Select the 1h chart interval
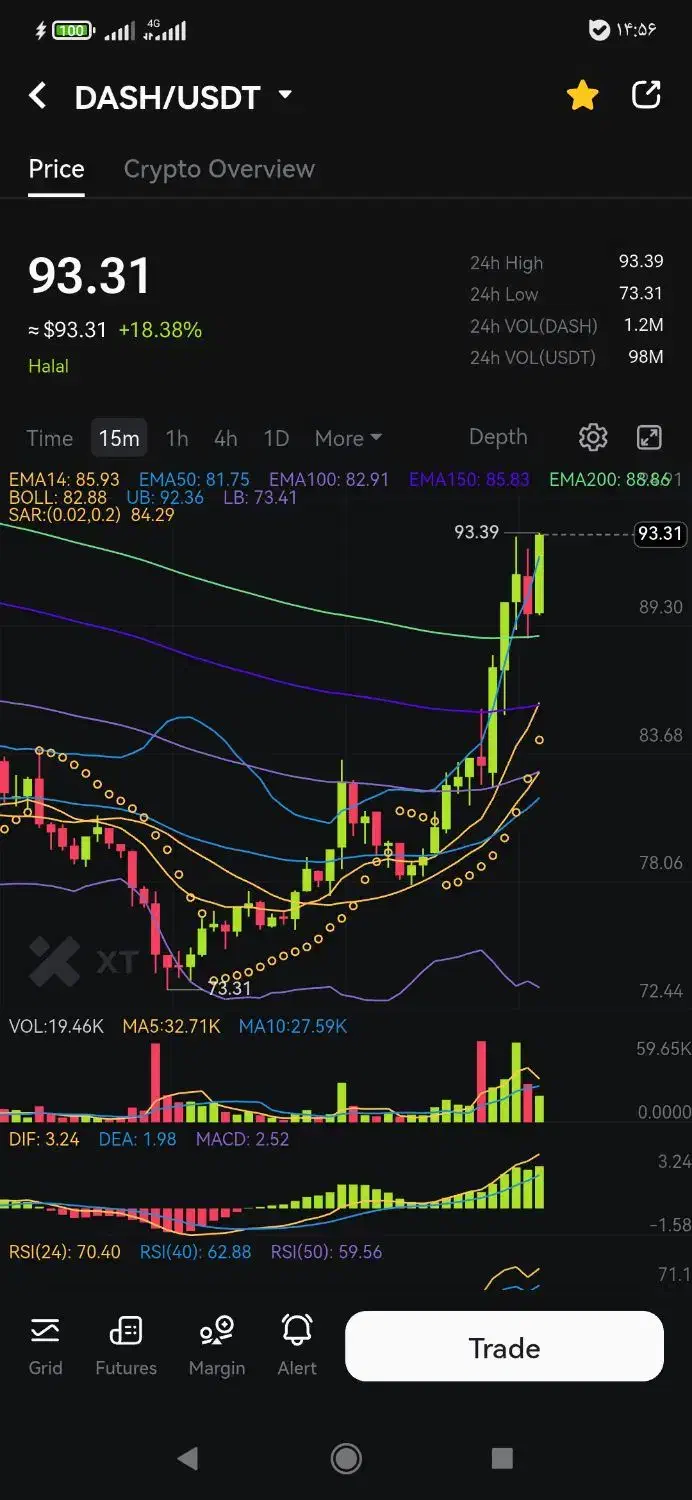 click(177, 438)
